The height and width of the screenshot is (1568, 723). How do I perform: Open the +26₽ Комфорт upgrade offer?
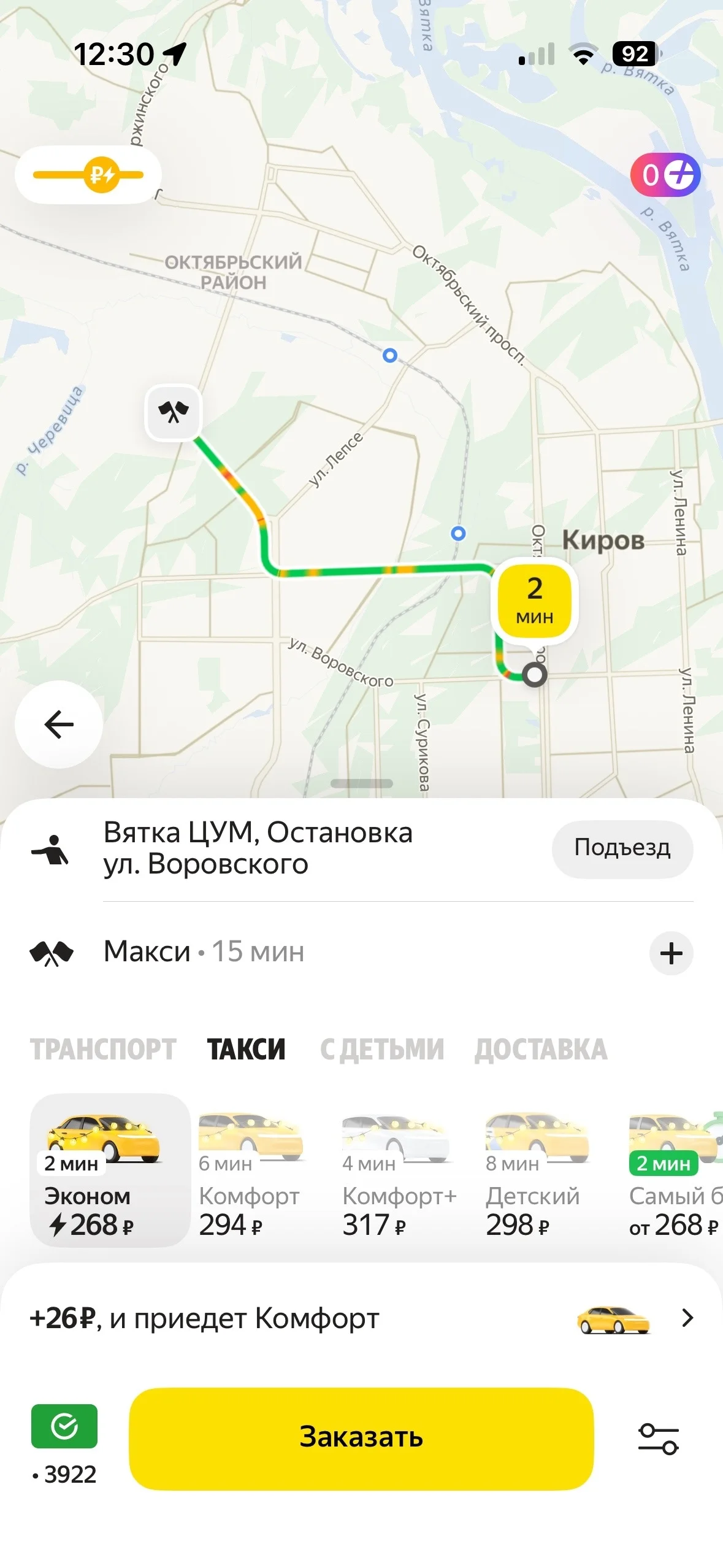(x=361, y=1318)
